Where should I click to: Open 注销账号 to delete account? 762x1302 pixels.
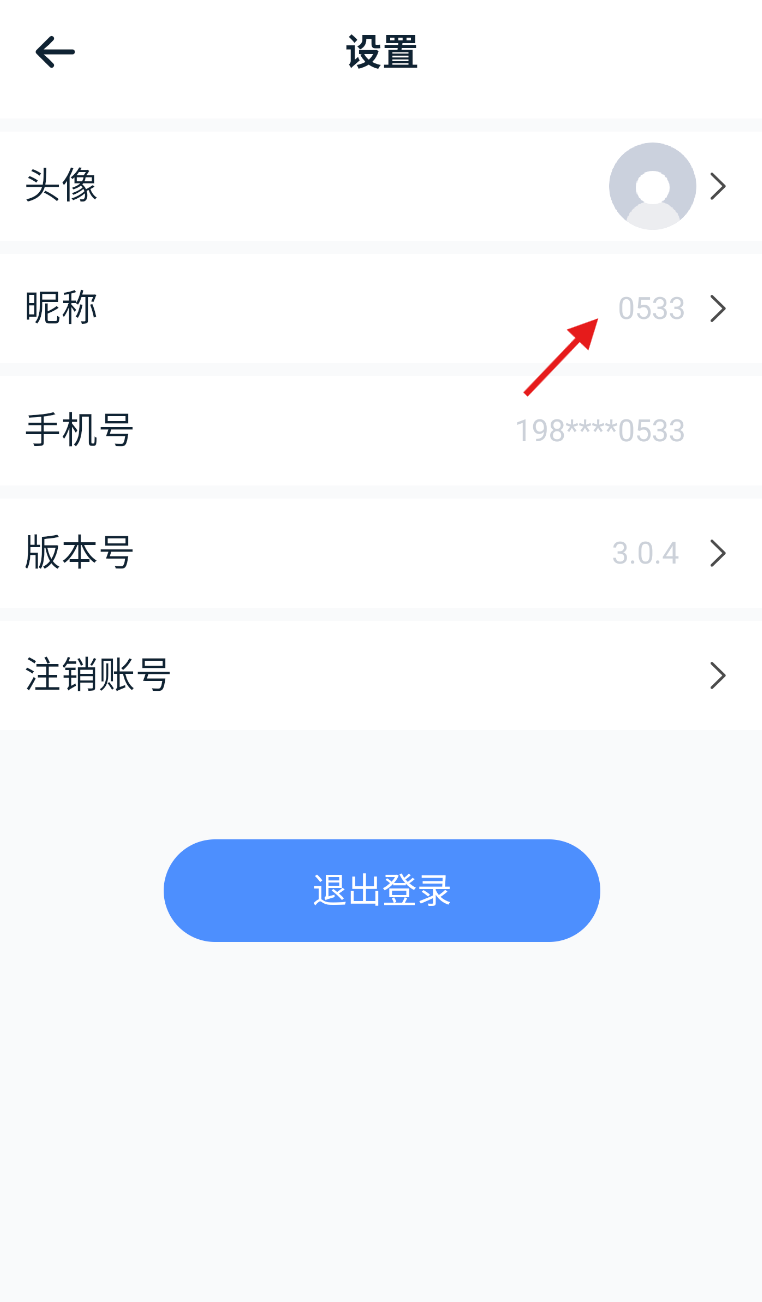(x=381, y=676)
